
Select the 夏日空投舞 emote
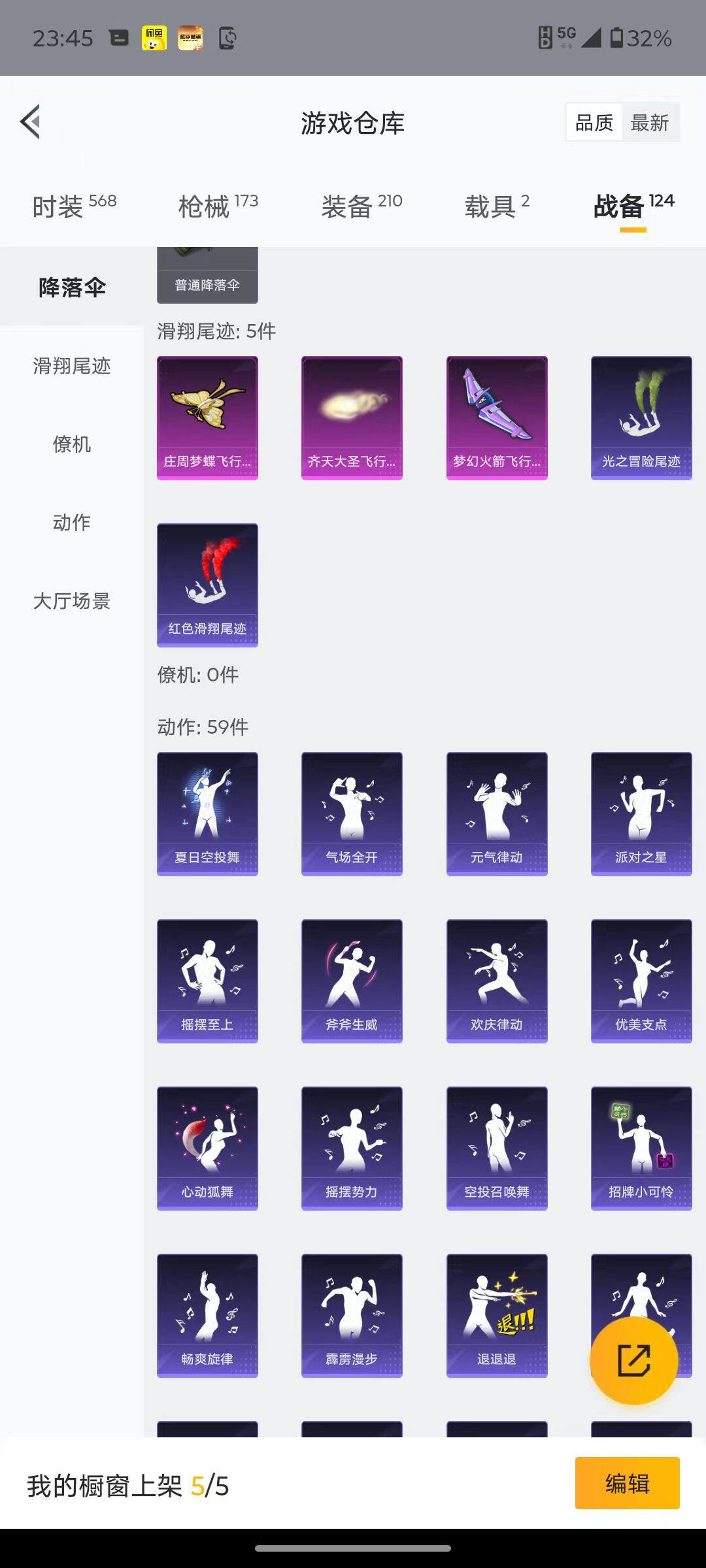tap(207, 812)
